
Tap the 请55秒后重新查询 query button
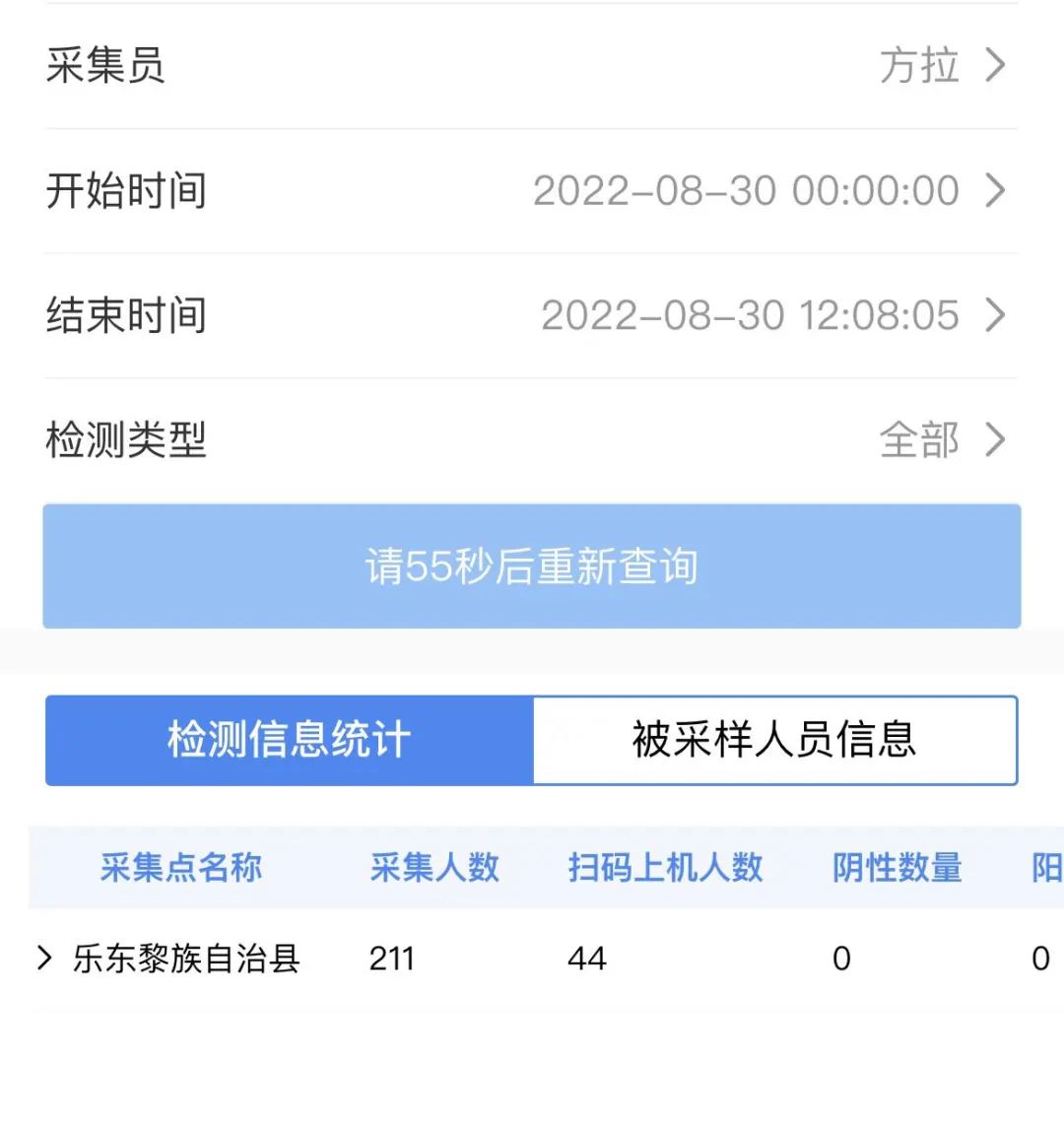tap(532, 566)
